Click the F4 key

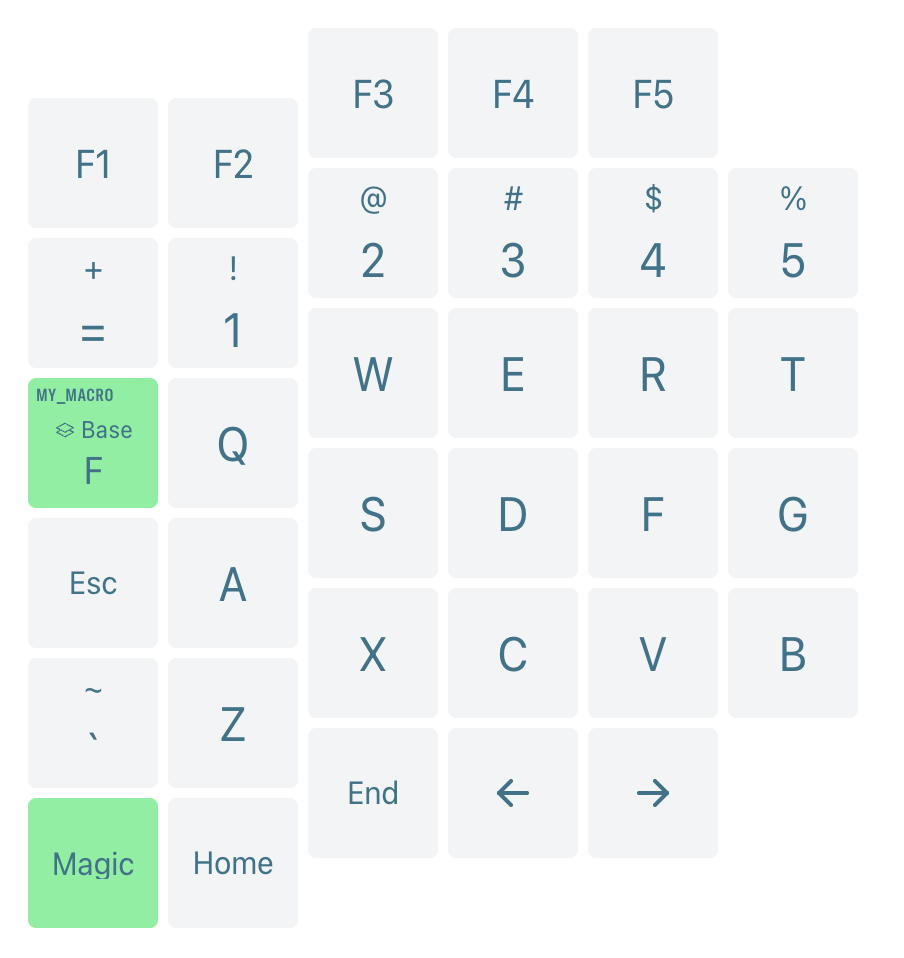pos(513,93)
